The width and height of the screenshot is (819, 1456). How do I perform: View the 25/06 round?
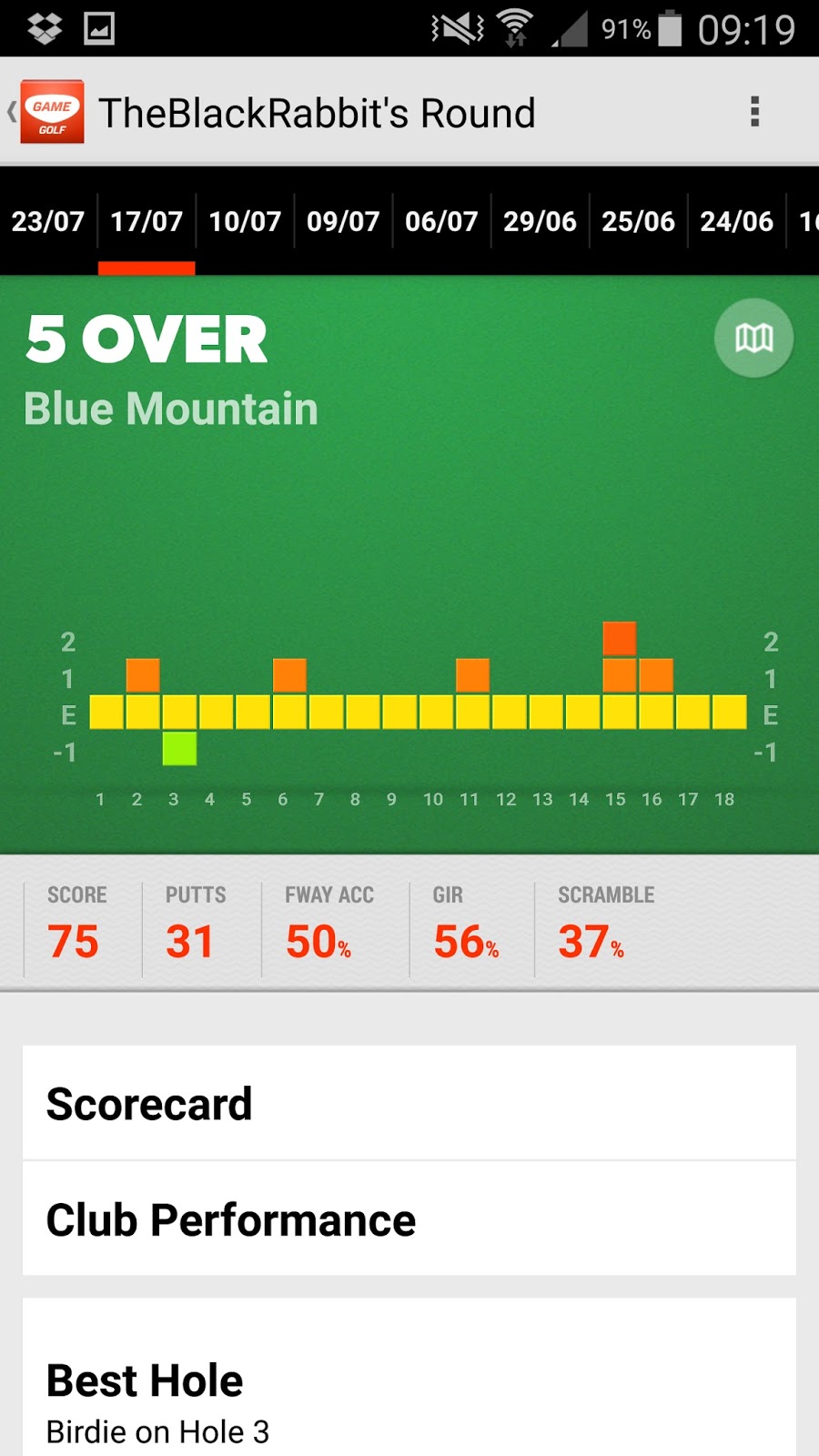click(638, 221)
